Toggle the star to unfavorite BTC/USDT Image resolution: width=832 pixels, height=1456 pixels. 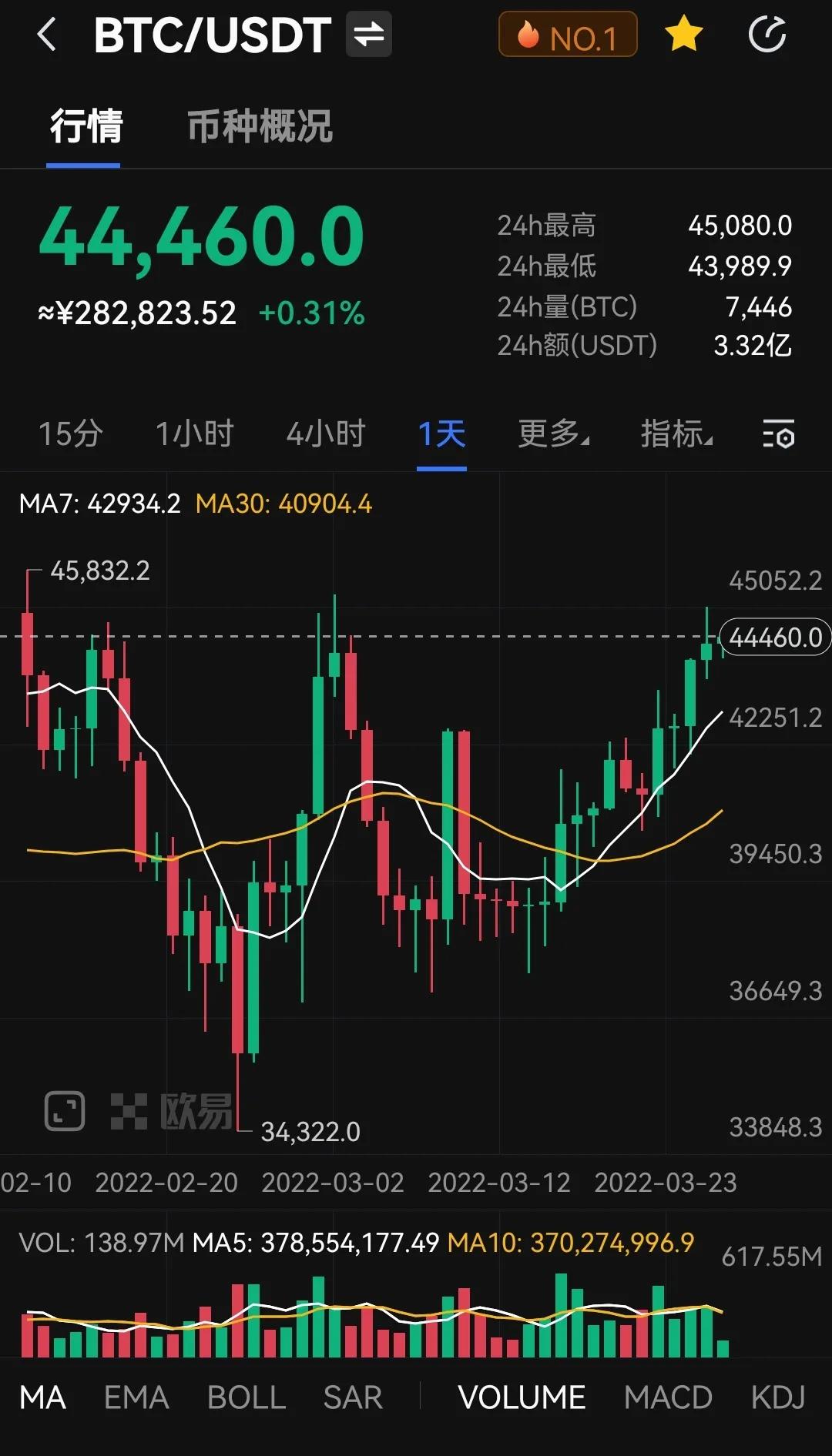[x=683, y=34]
